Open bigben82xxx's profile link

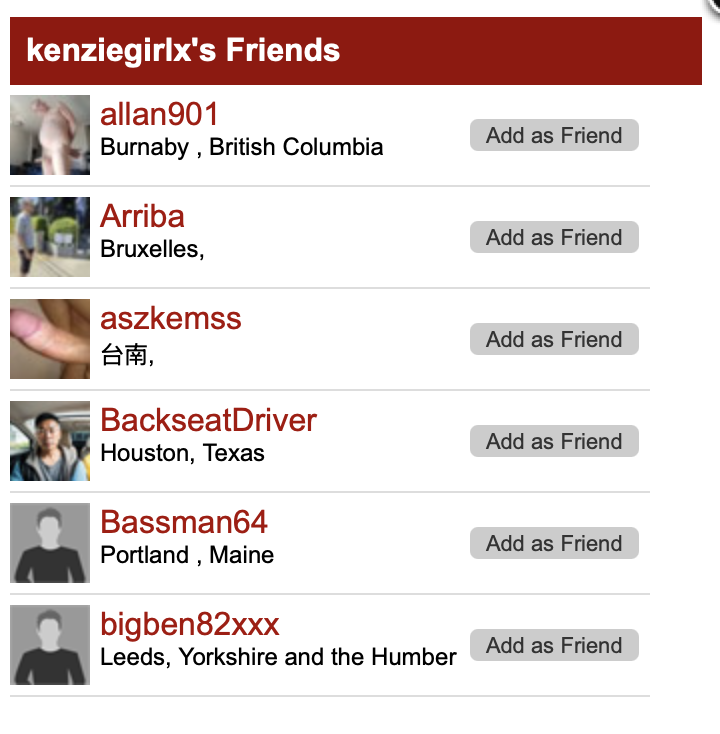pyautogui.click(x=190, y=625)
